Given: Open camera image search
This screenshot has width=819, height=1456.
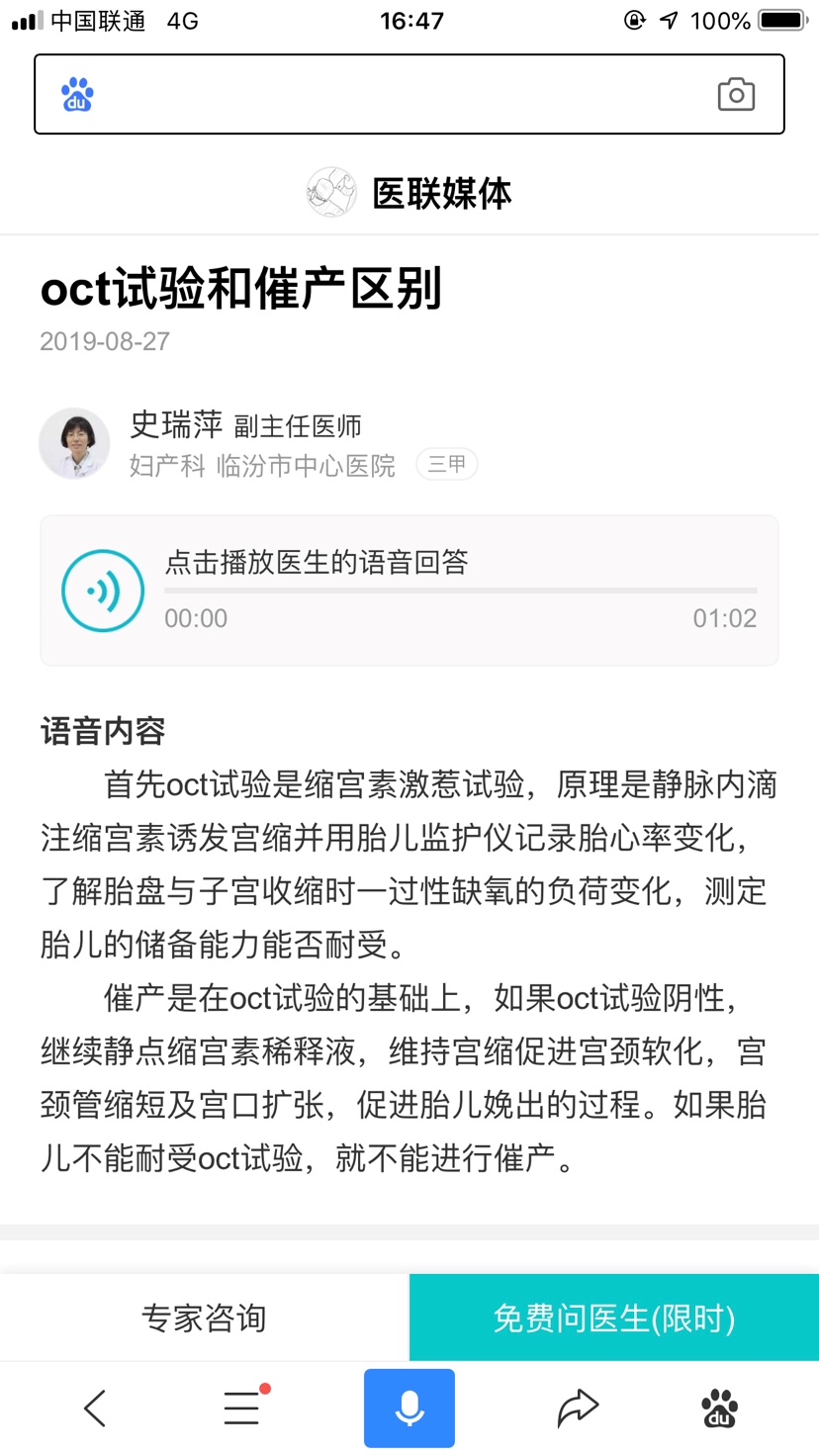Looking at the screenshot, I should [735, 95].
